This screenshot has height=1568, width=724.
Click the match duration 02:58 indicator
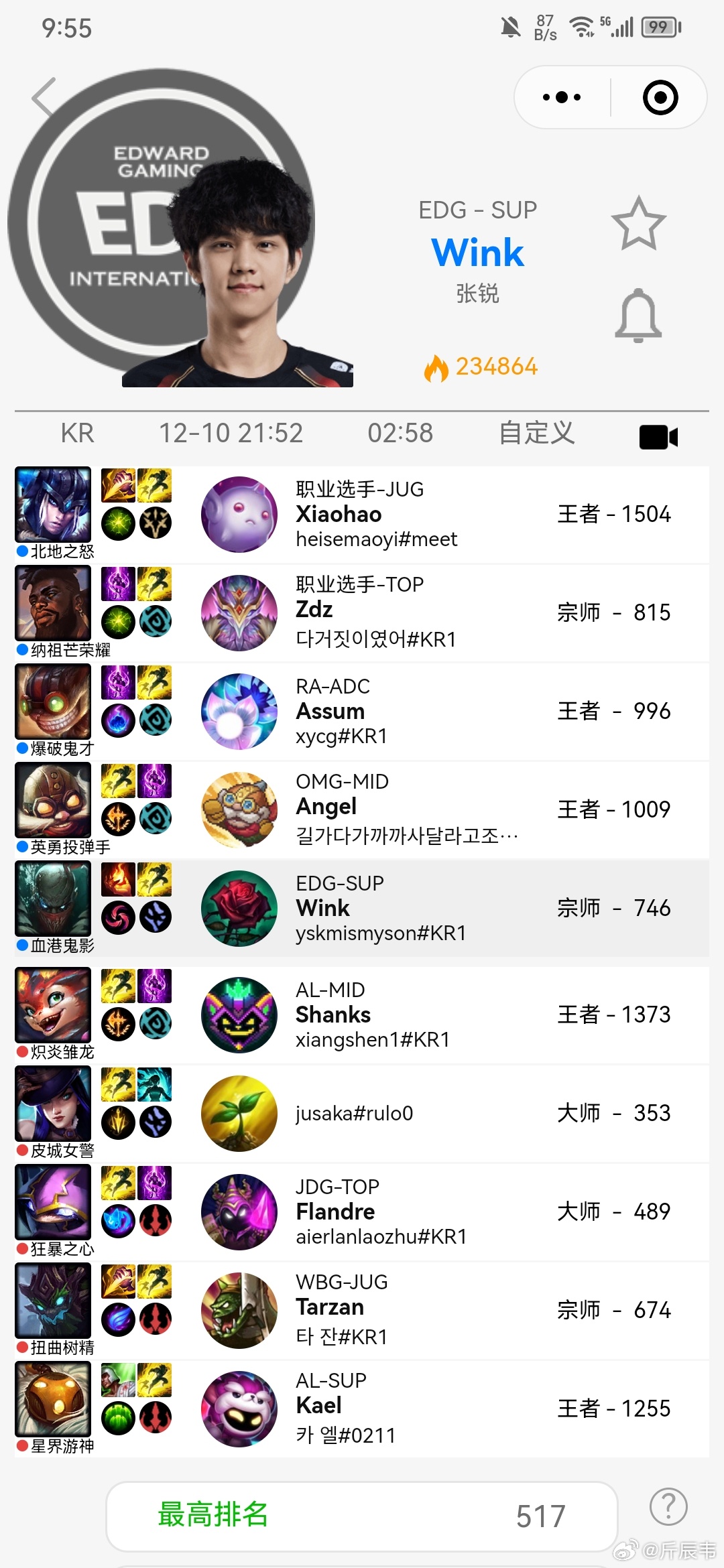click(402, 434)
